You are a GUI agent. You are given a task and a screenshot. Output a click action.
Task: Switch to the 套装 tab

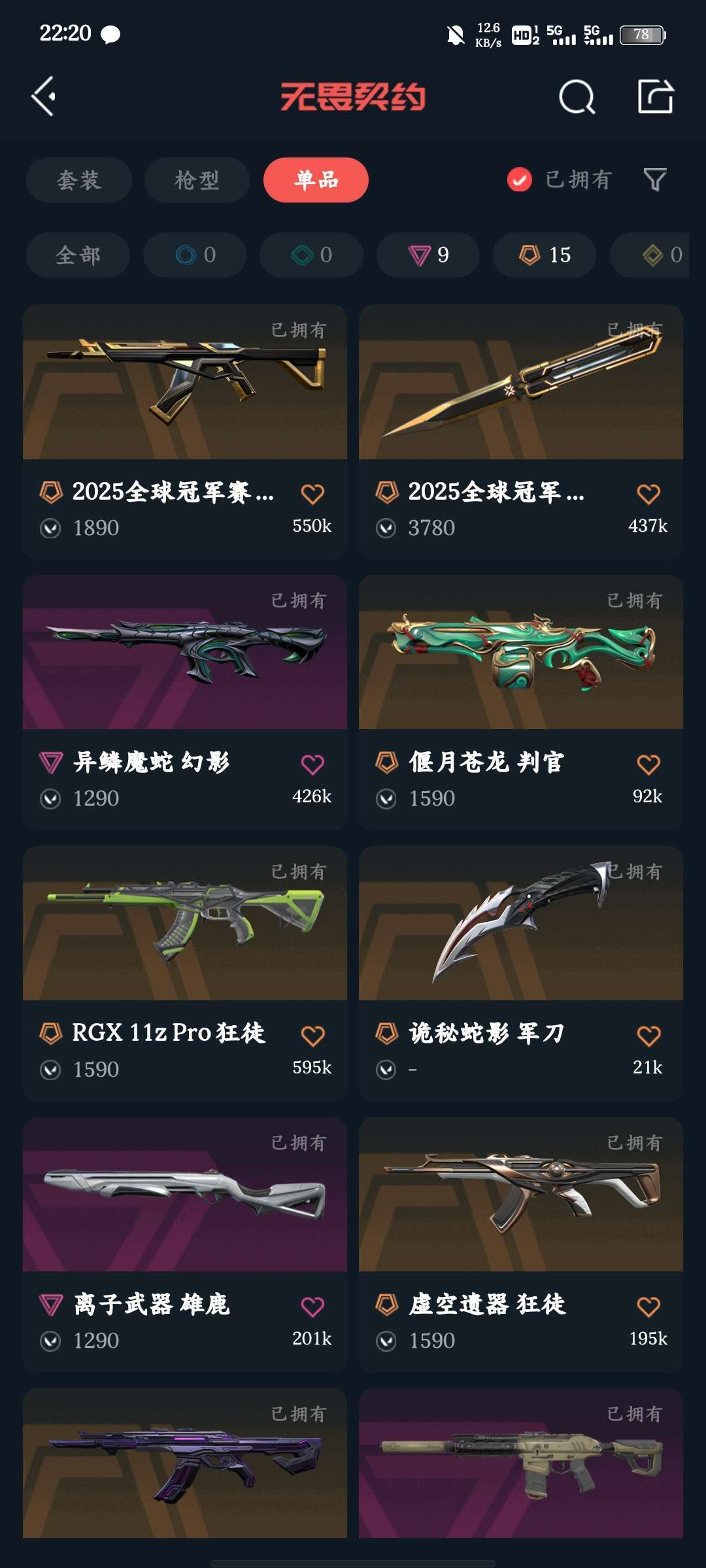pos(78,180)
